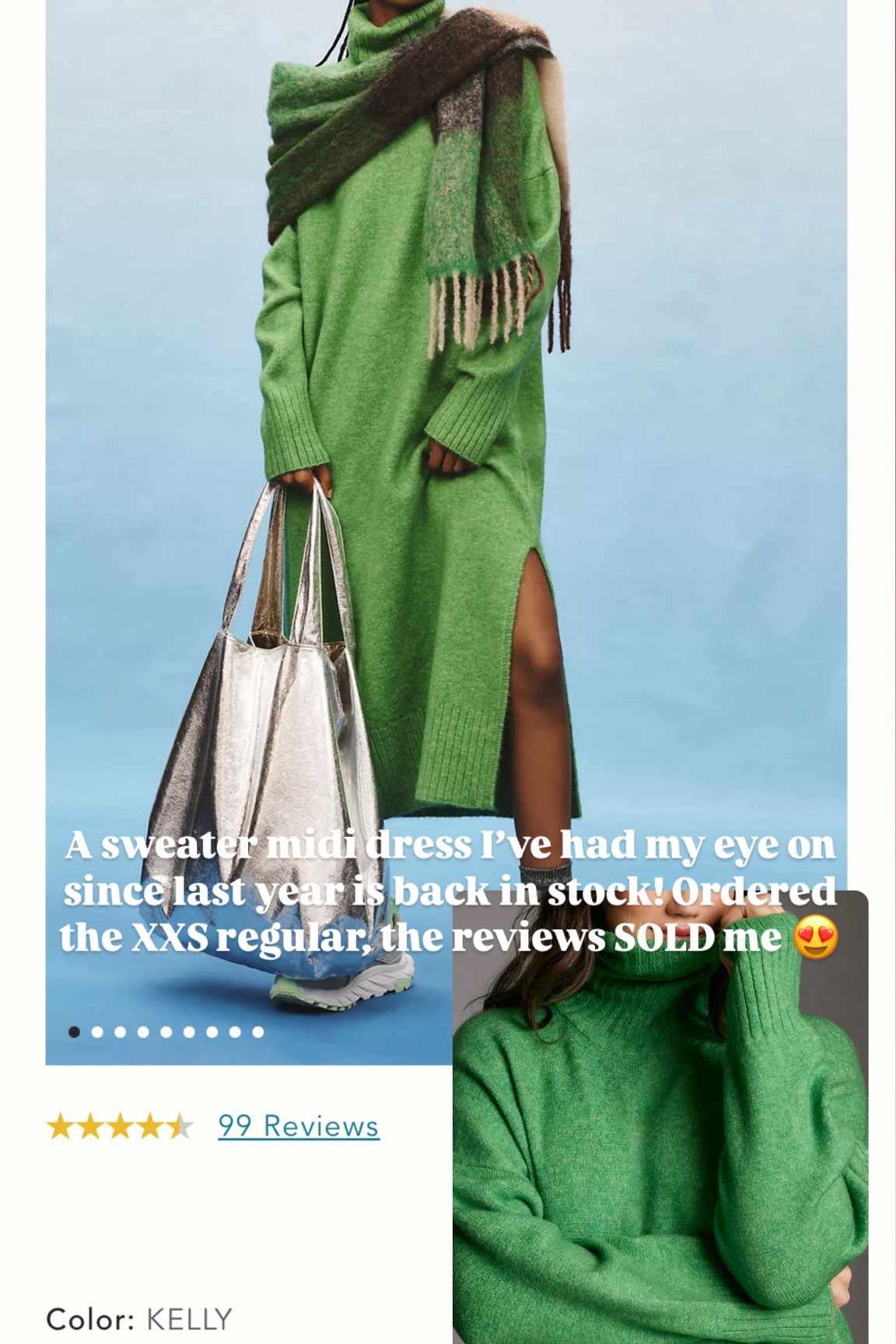Open the 99 Reviews link
The image size is (896, 1344).
tap(299, 1125)
